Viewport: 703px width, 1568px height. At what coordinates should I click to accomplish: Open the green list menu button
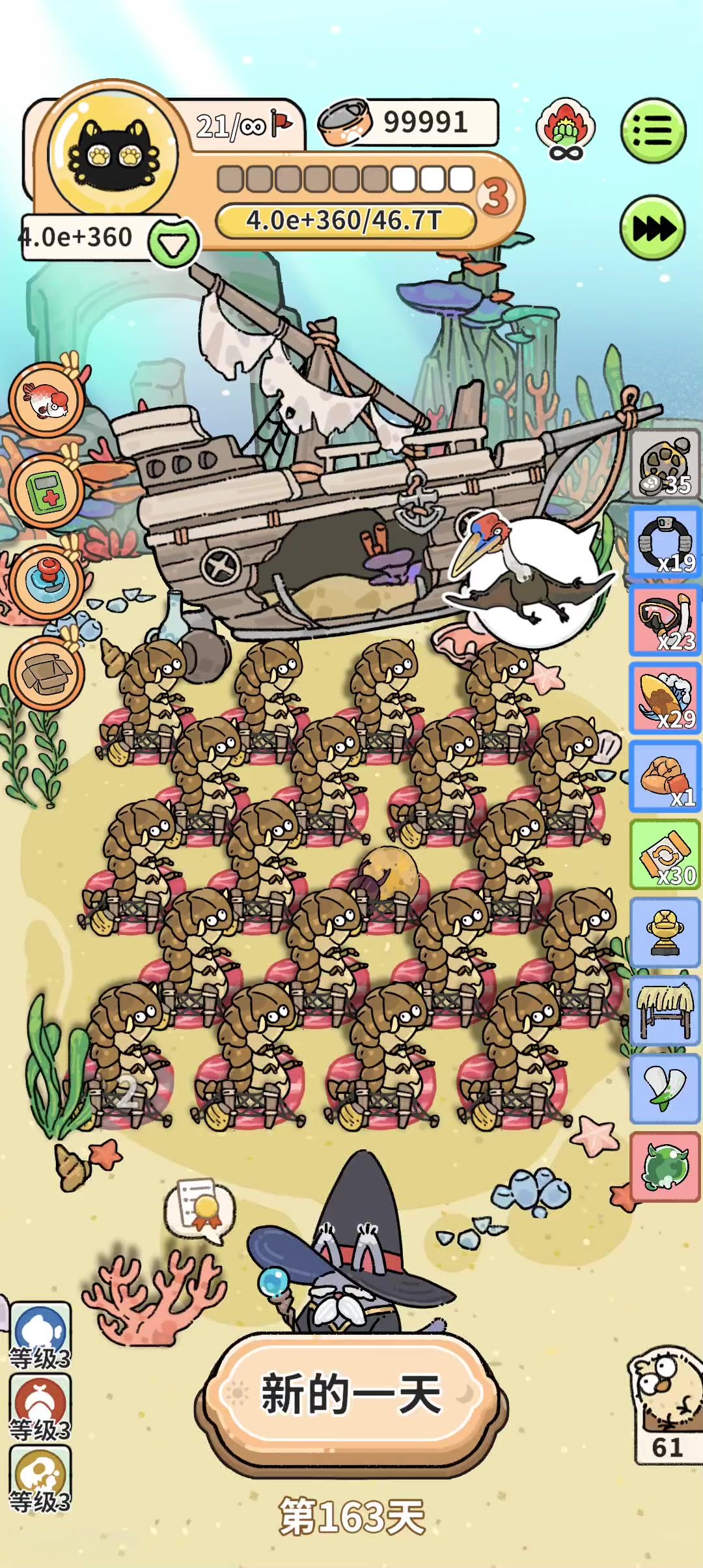[x=653, y=130]
